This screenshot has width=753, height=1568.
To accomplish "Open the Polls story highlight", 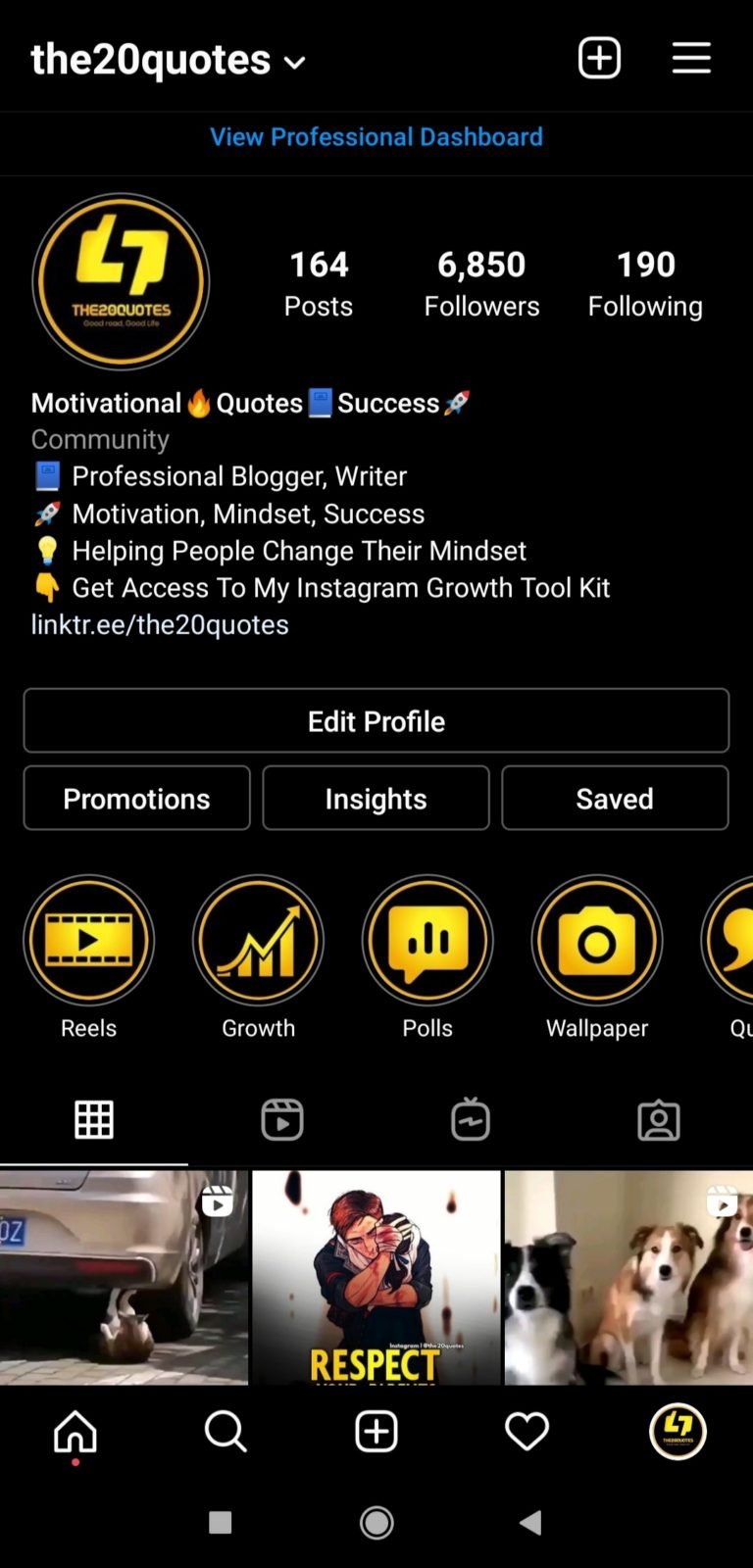I will coord(427,940).
